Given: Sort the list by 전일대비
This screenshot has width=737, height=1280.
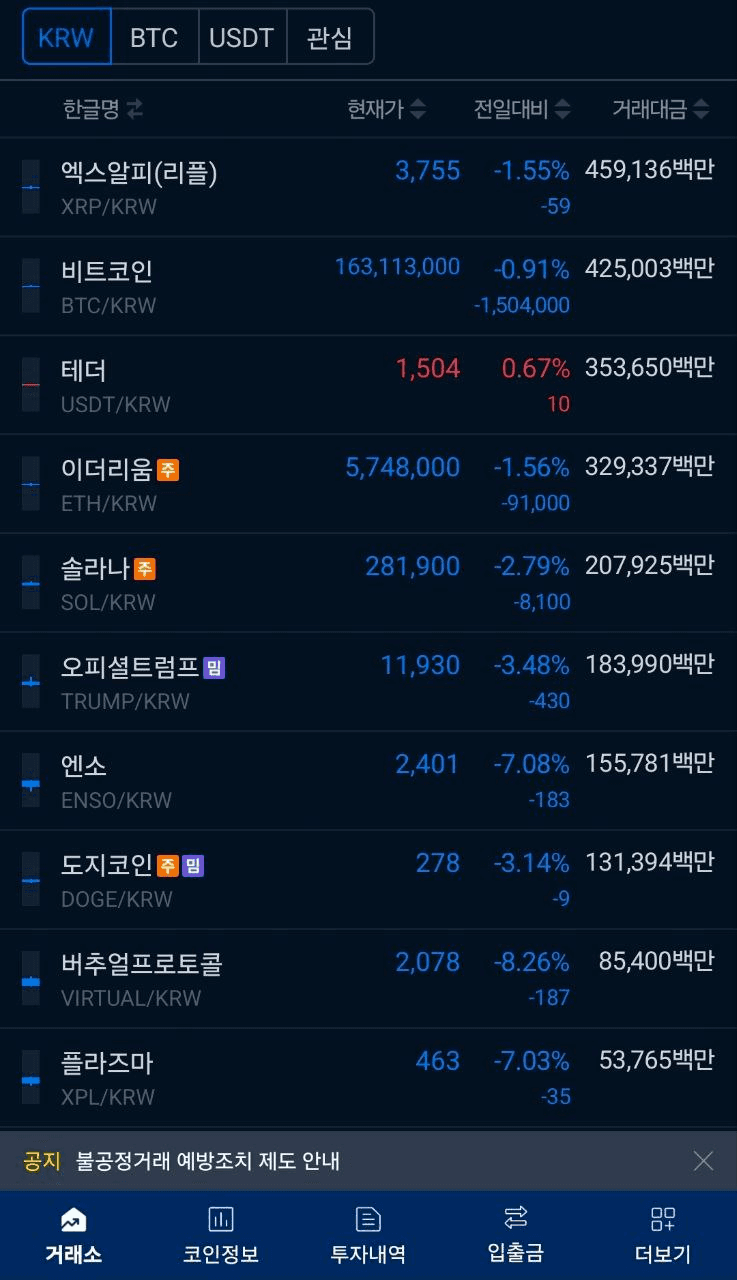Looking at the screenshot, I should 522,109.
